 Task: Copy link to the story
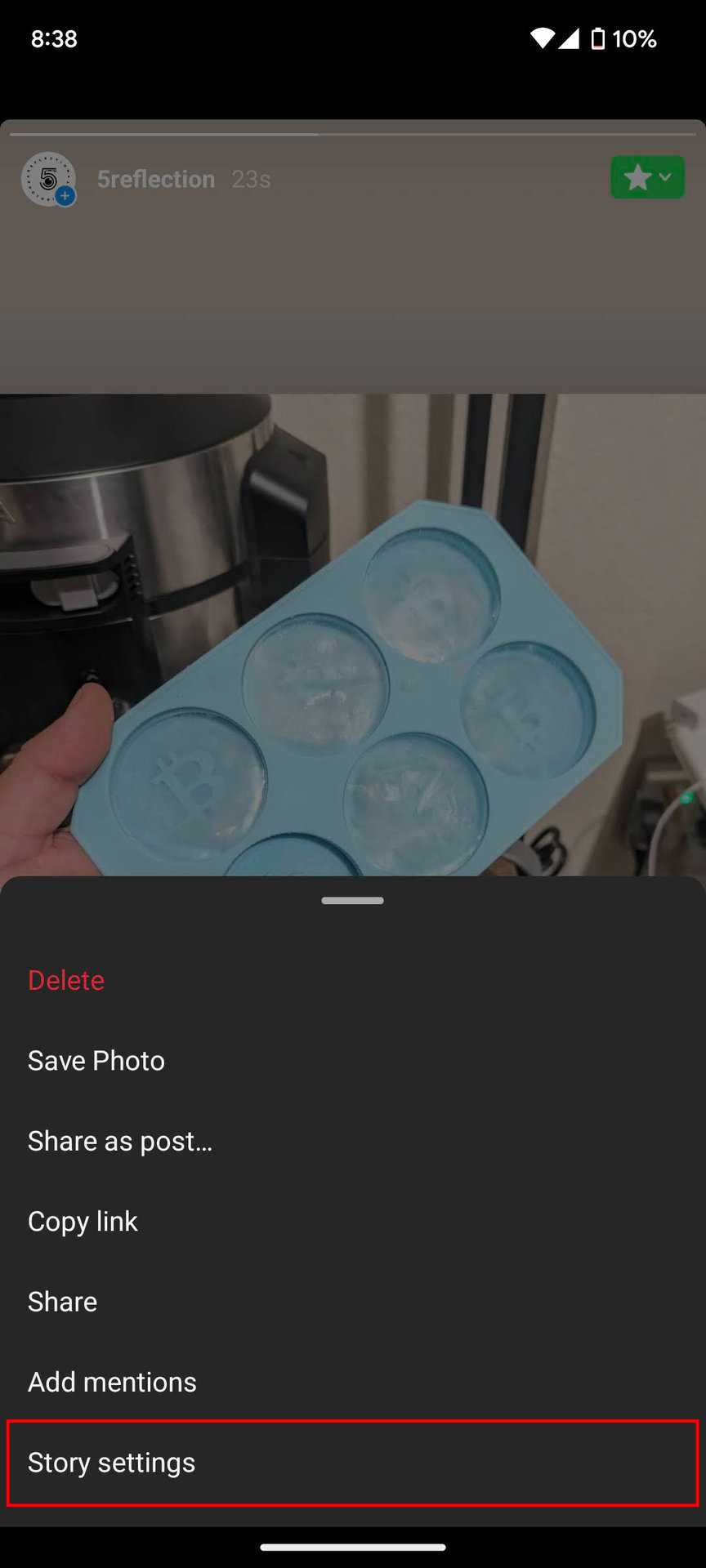[x=353, y=1221]
